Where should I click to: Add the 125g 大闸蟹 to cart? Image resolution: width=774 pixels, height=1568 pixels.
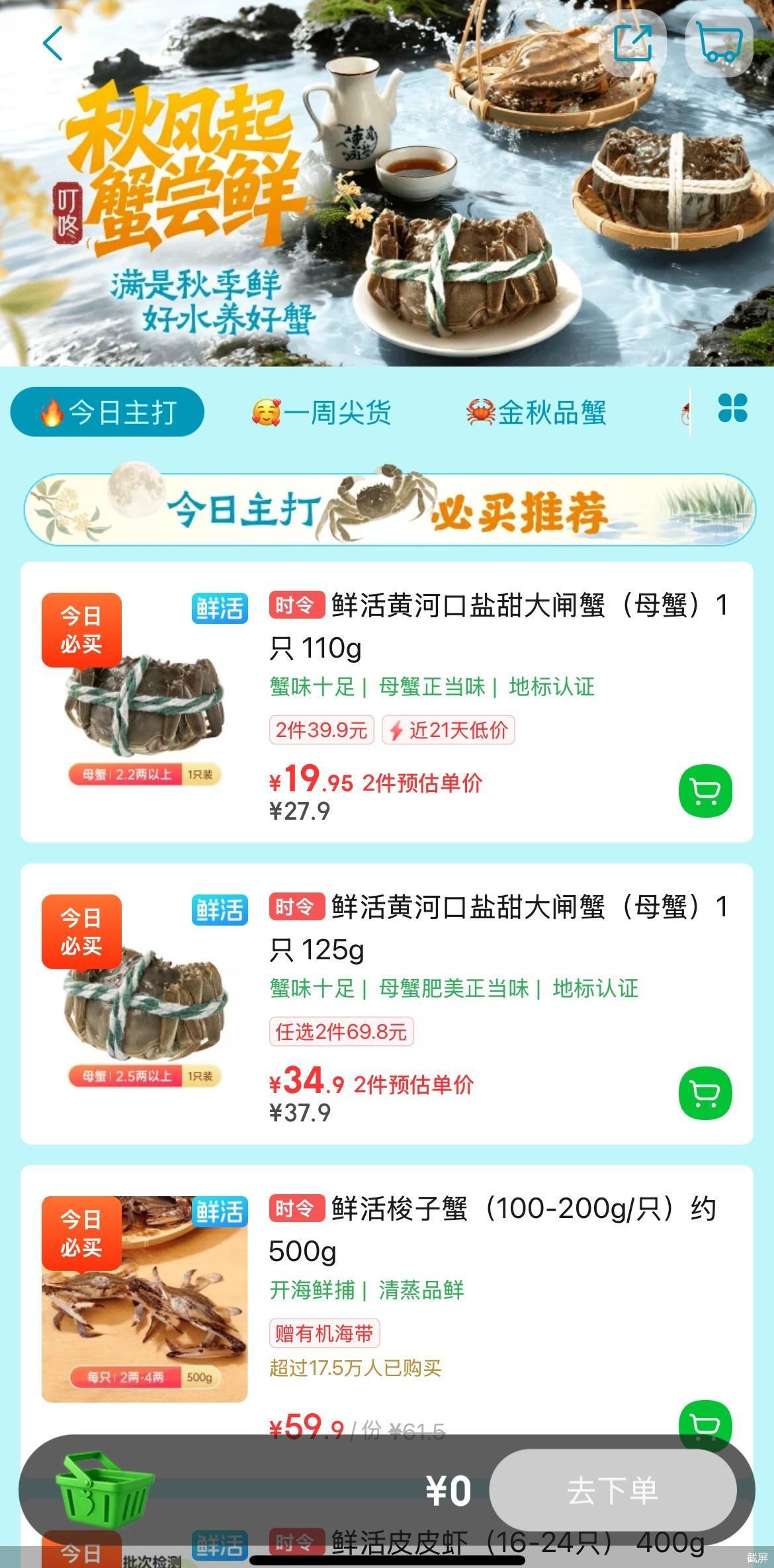(x=705, y=1092)
